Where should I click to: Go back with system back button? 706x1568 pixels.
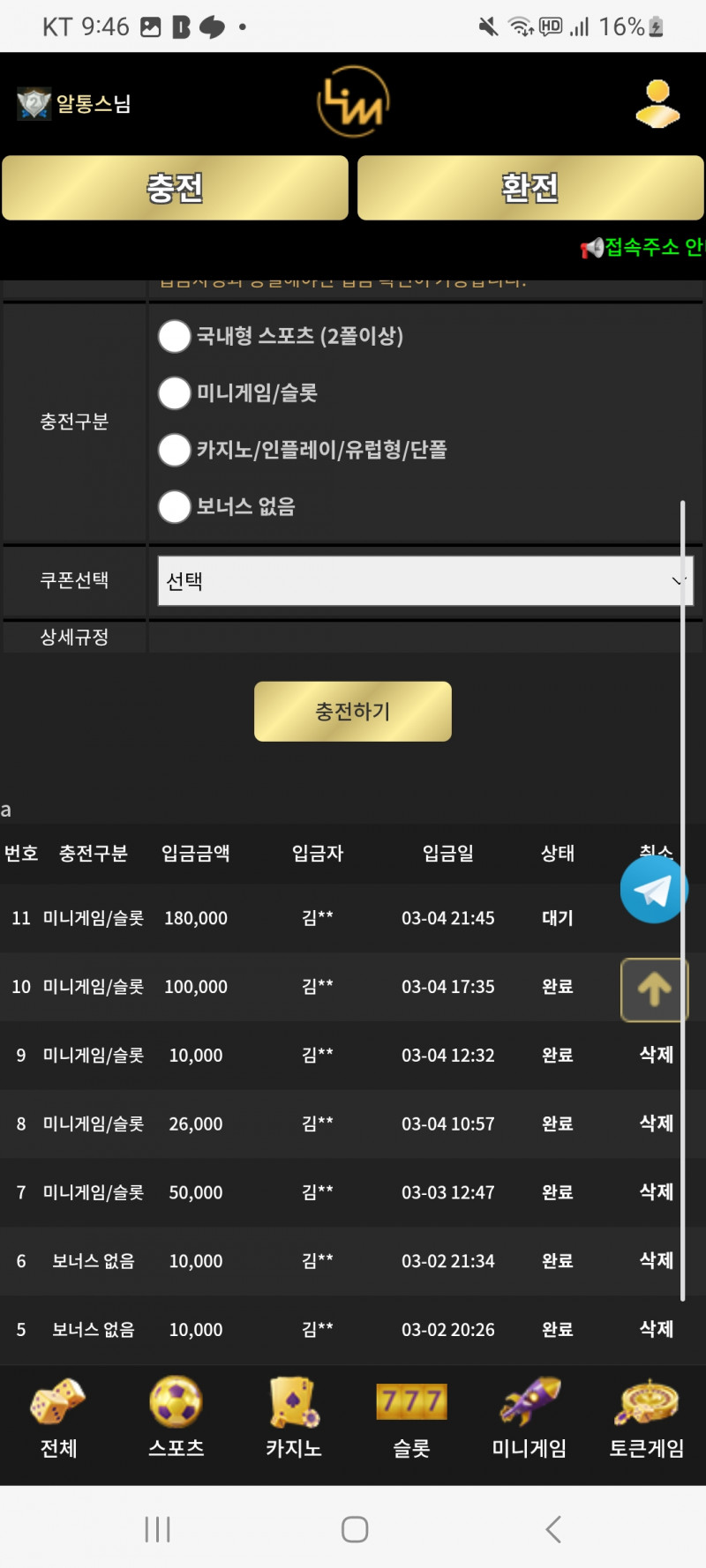(x=553, y=1529)
